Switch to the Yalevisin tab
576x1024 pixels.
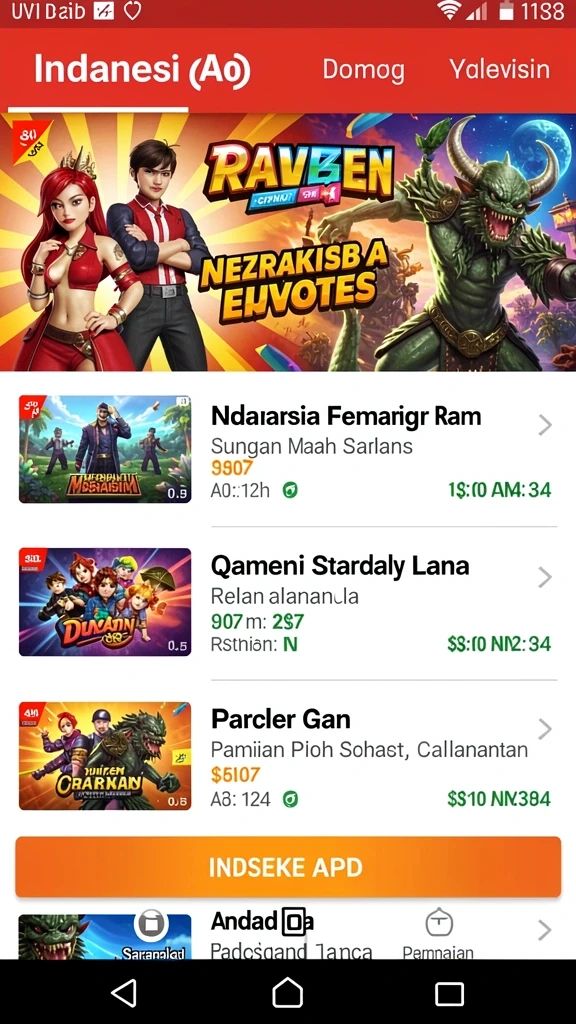tap(500, 69)
